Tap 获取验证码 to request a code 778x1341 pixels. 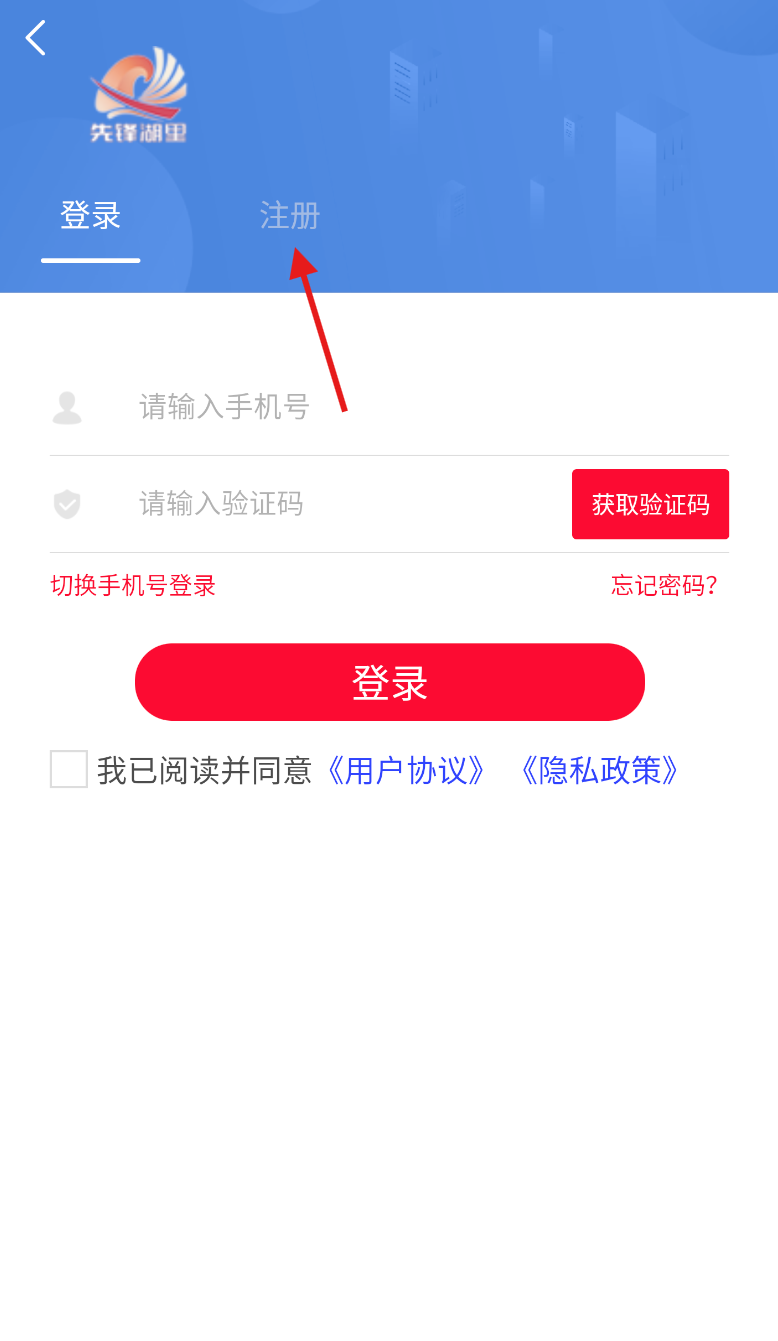650,504
